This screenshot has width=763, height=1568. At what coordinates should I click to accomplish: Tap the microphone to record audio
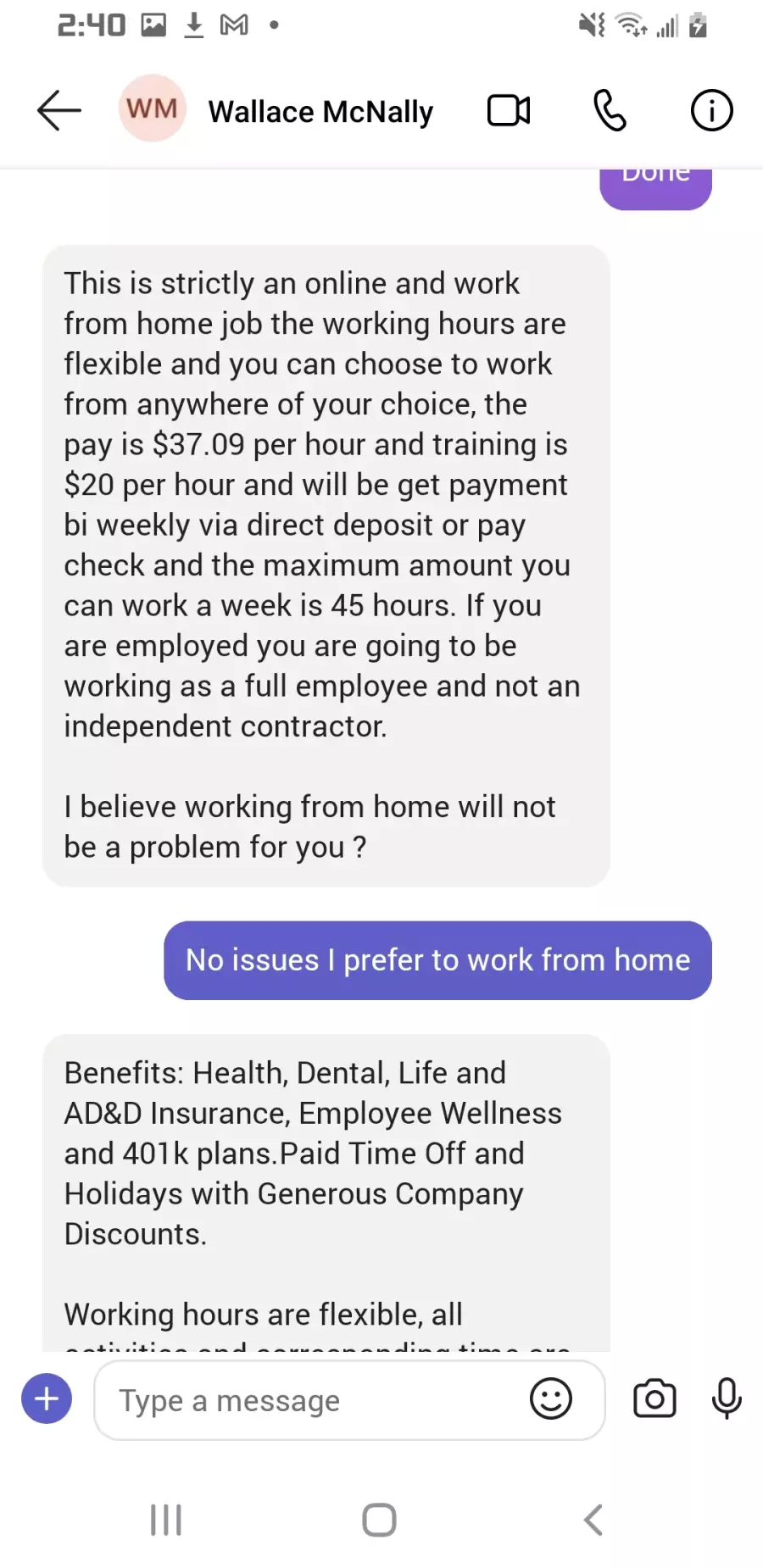click(727, 1398)
